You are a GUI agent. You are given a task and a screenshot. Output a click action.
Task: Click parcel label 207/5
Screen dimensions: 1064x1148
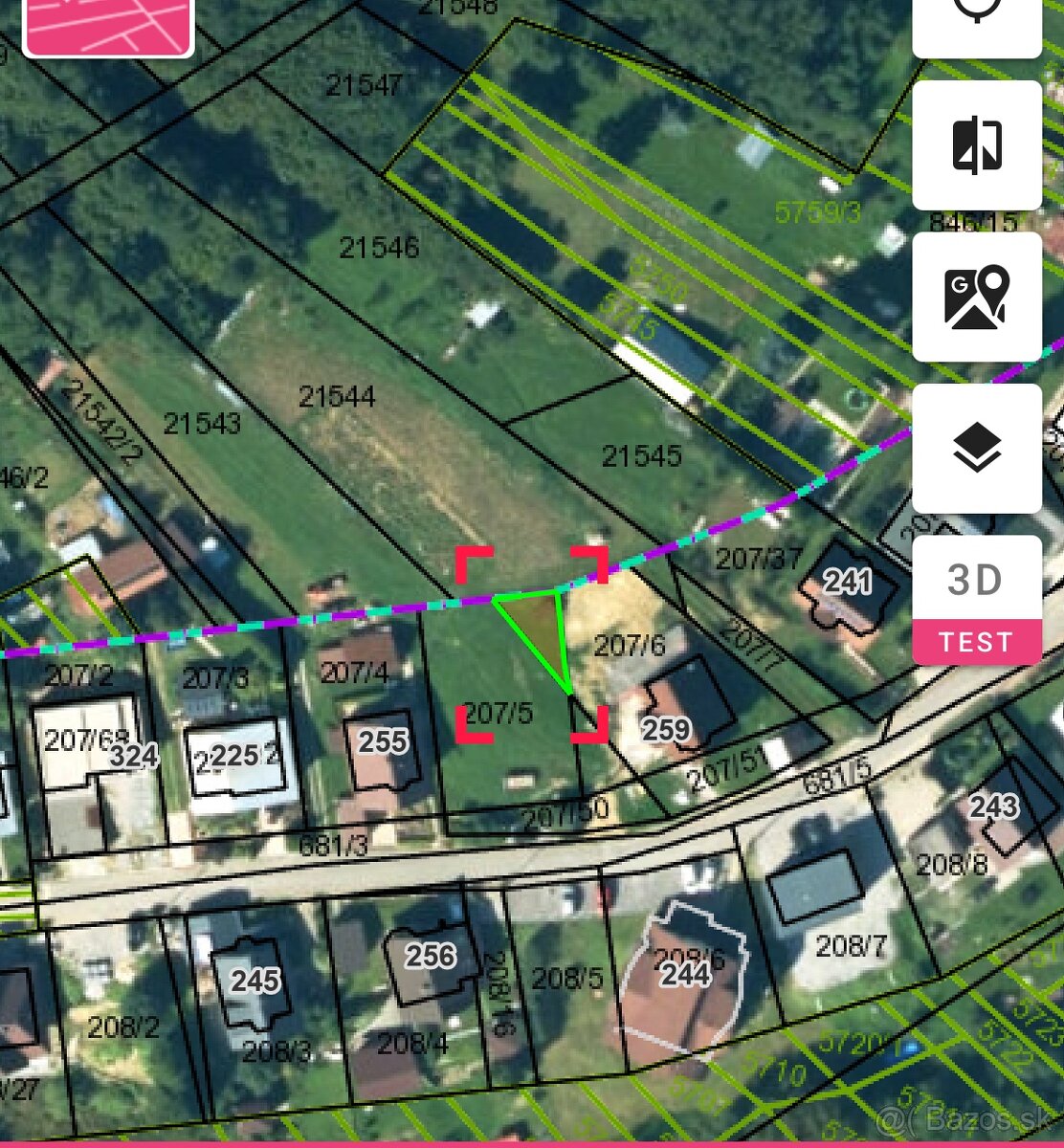click(x=501, y=712)
